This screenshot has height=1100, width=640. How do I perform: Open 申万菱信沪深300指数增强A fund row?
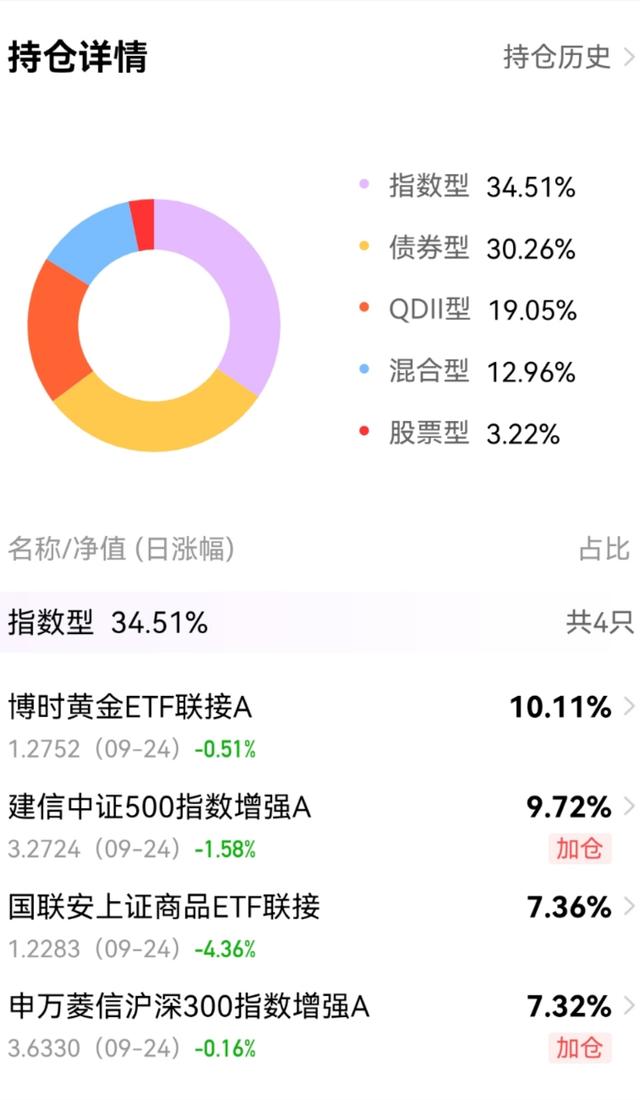(x=320, y=1026)
